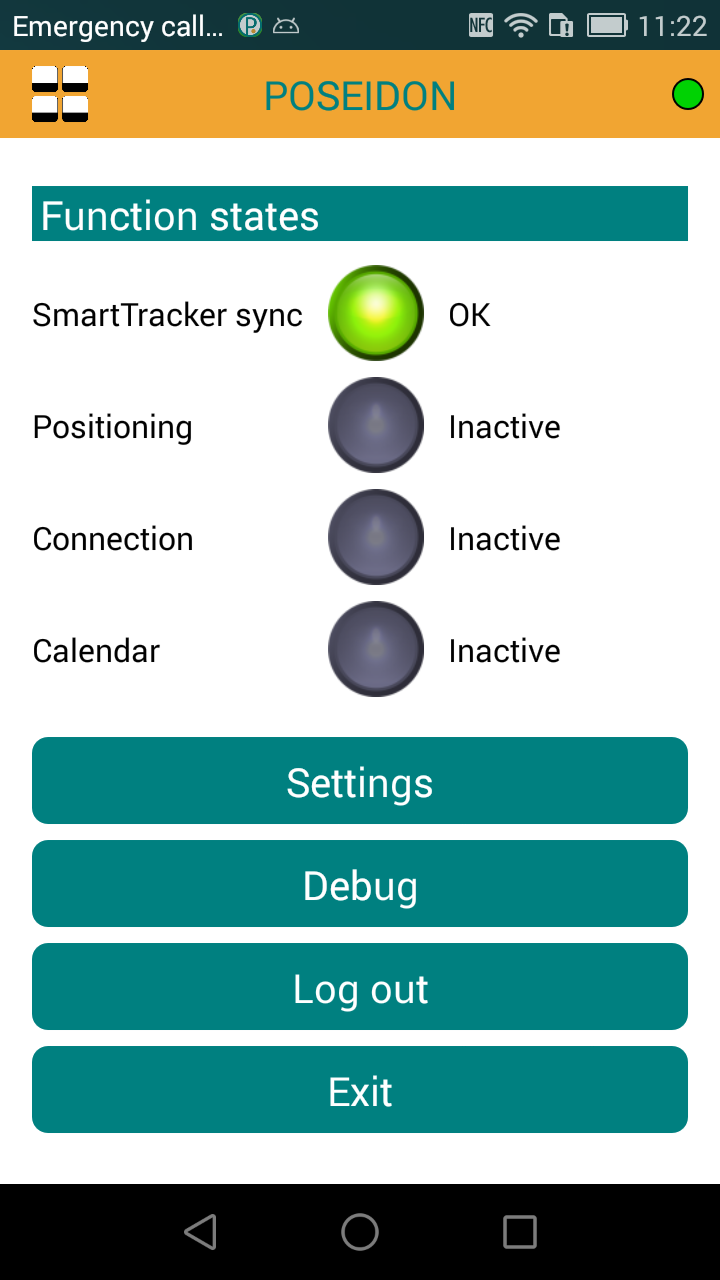Go to the home screen
This screenshot has height=1280, width=720.
[360, 1232]
